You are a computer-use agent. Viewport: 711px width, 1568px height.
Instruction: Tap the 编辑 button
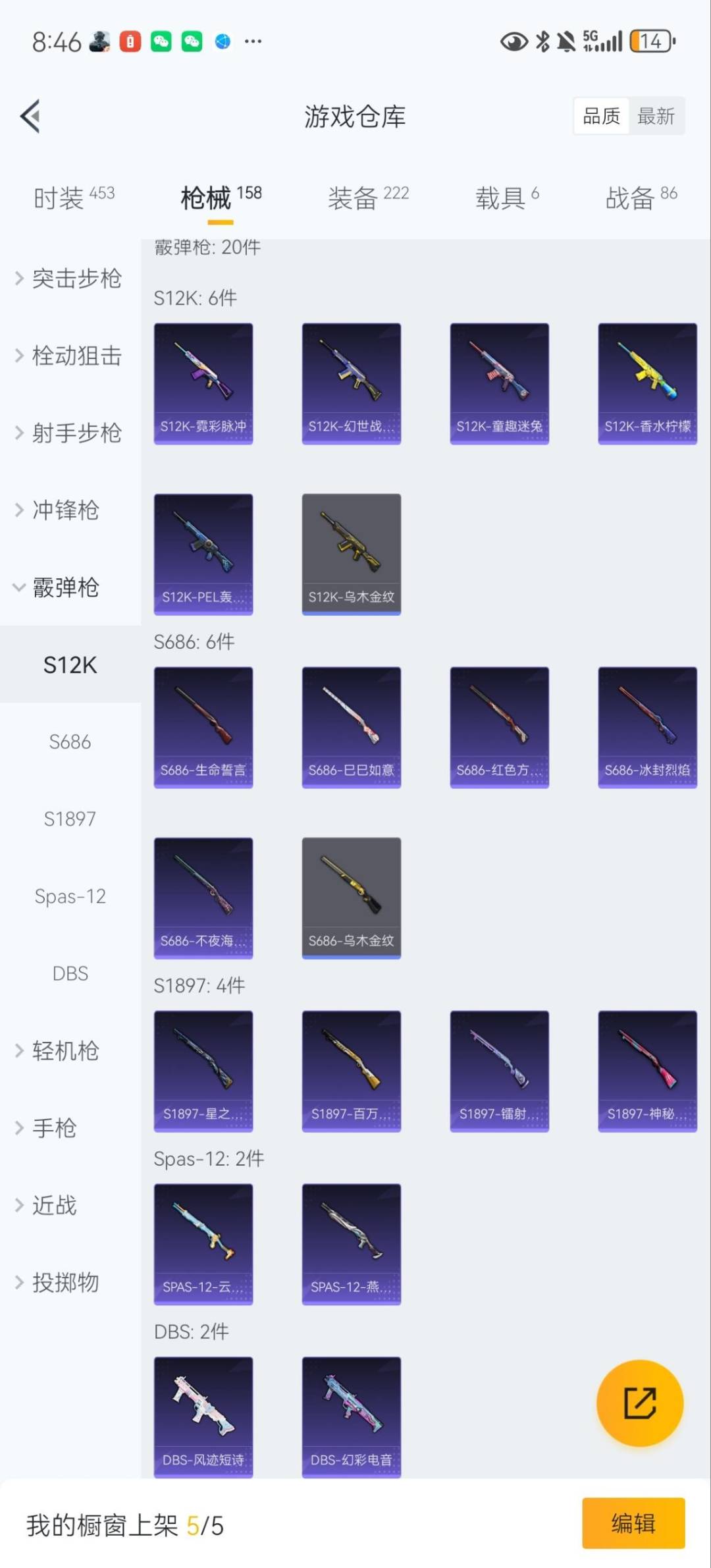point(634,1522)
